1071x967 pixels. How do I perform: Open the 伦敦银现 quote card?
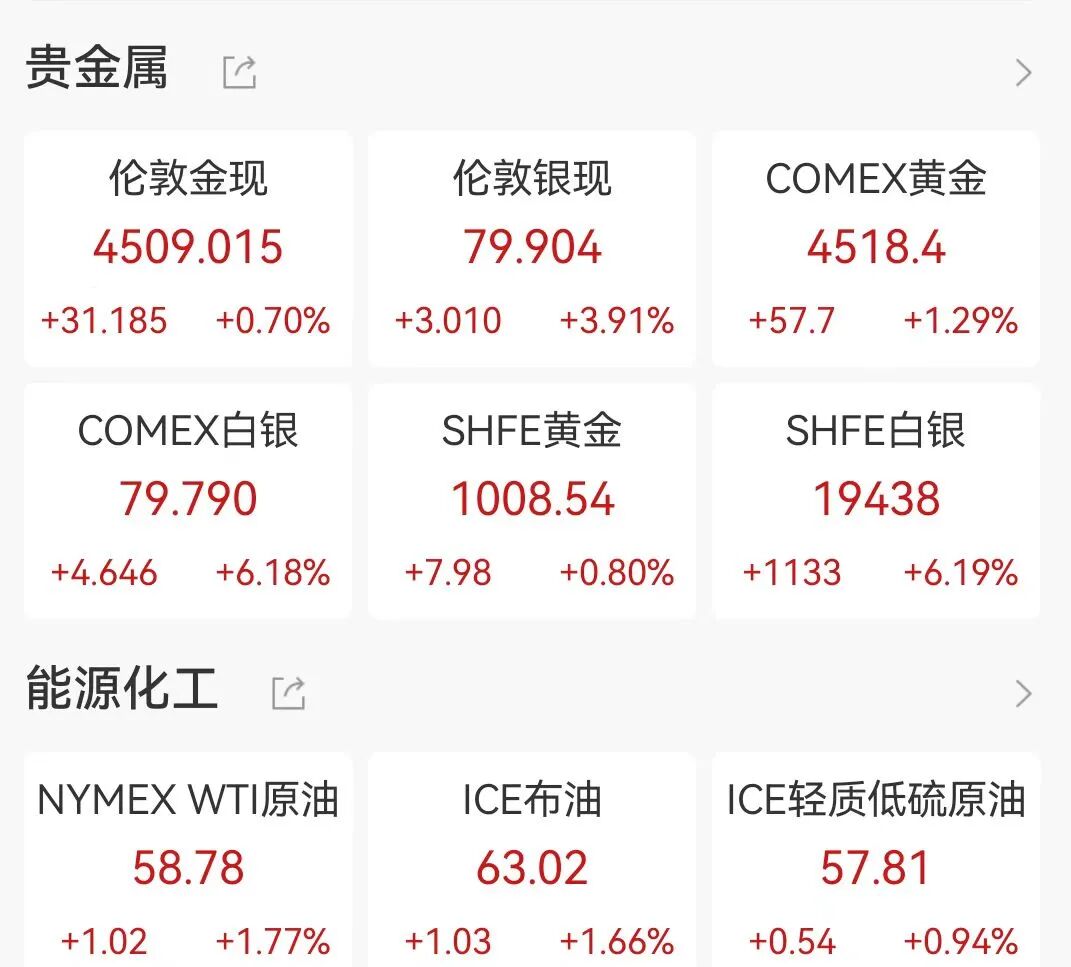tap(532, 248)
